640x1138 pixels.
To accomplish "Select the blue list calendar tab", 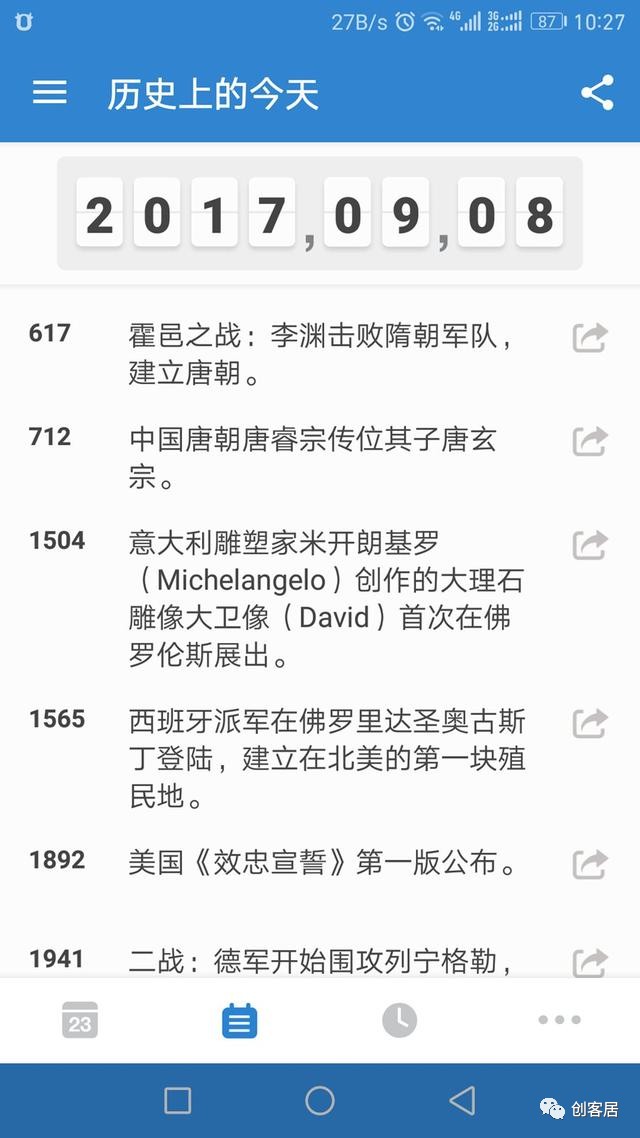I will click(240, 1020).
